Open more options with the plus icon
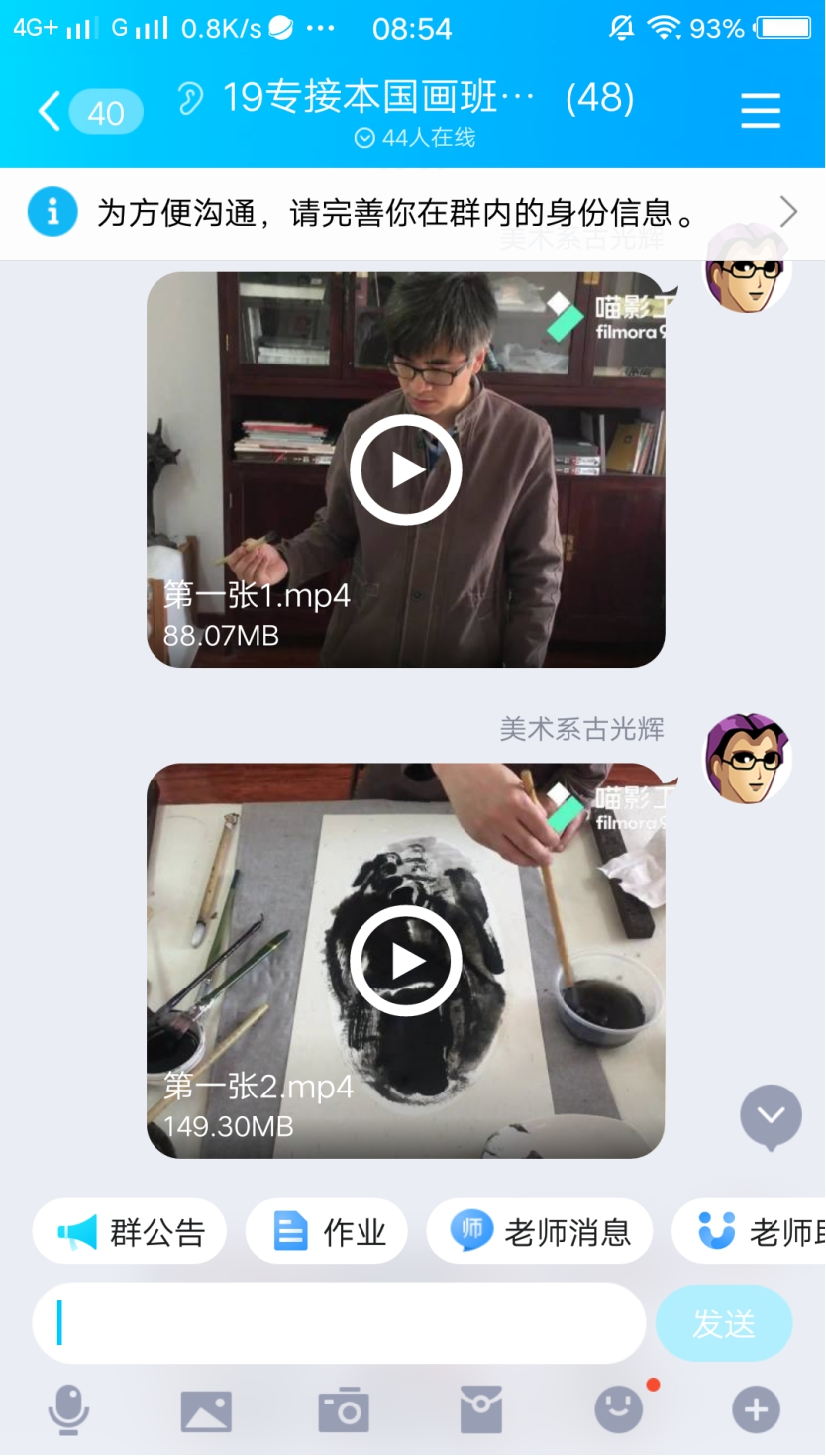 pos(756,1409)
